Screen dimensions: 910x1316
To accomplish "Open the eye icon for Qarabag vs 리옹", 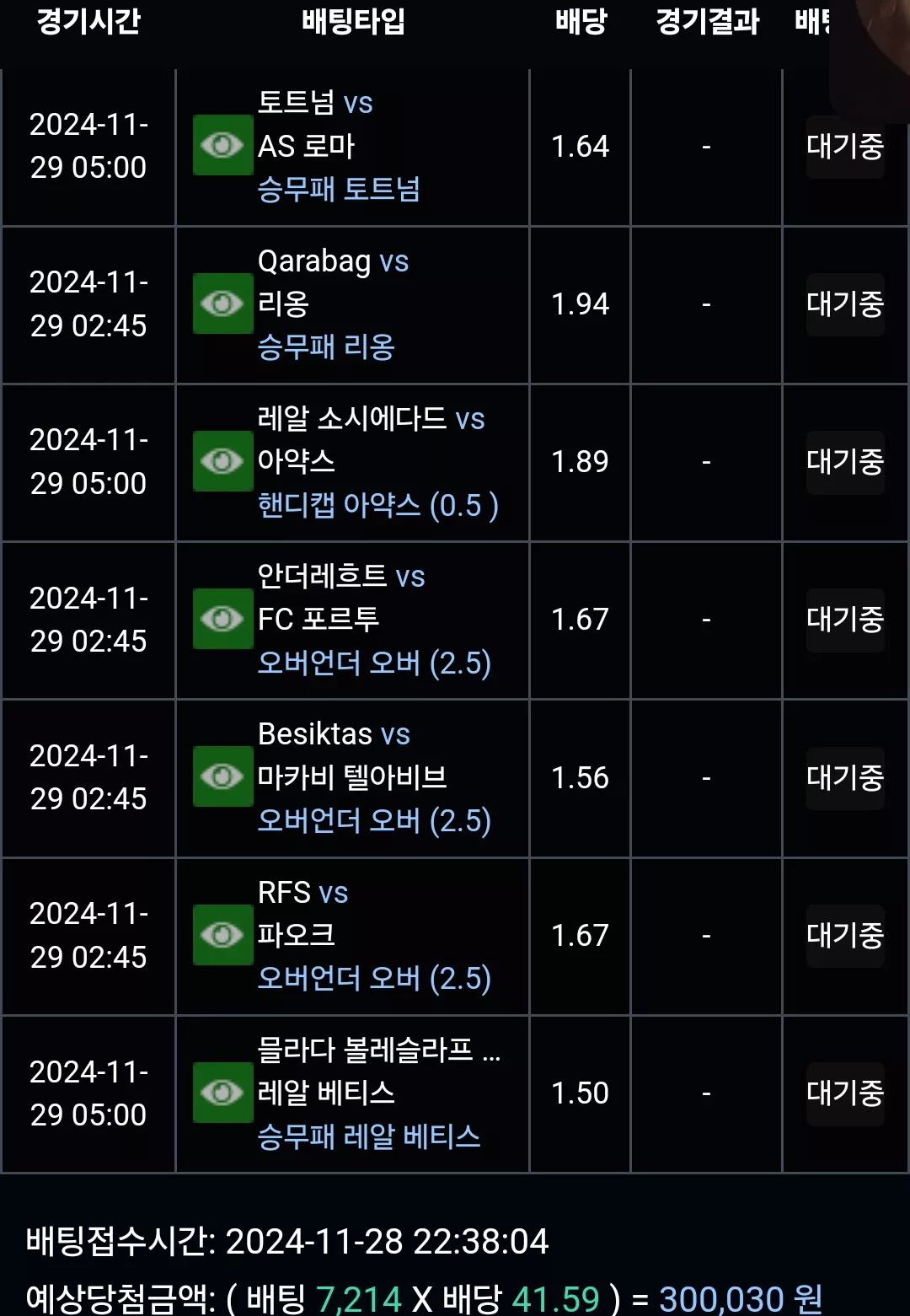I will 222,303.
